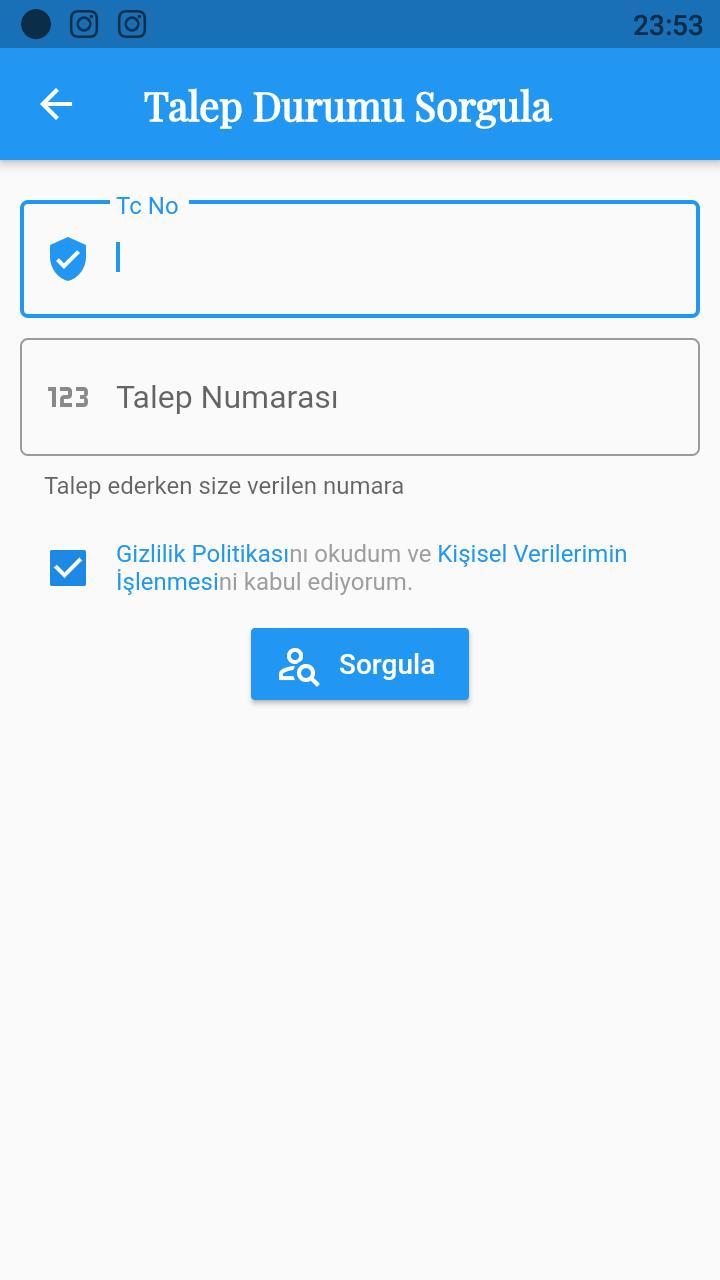This screenshot has width=720, height=1280.
Task: Click the back arrow in the app bar
Action: point(56,104)
